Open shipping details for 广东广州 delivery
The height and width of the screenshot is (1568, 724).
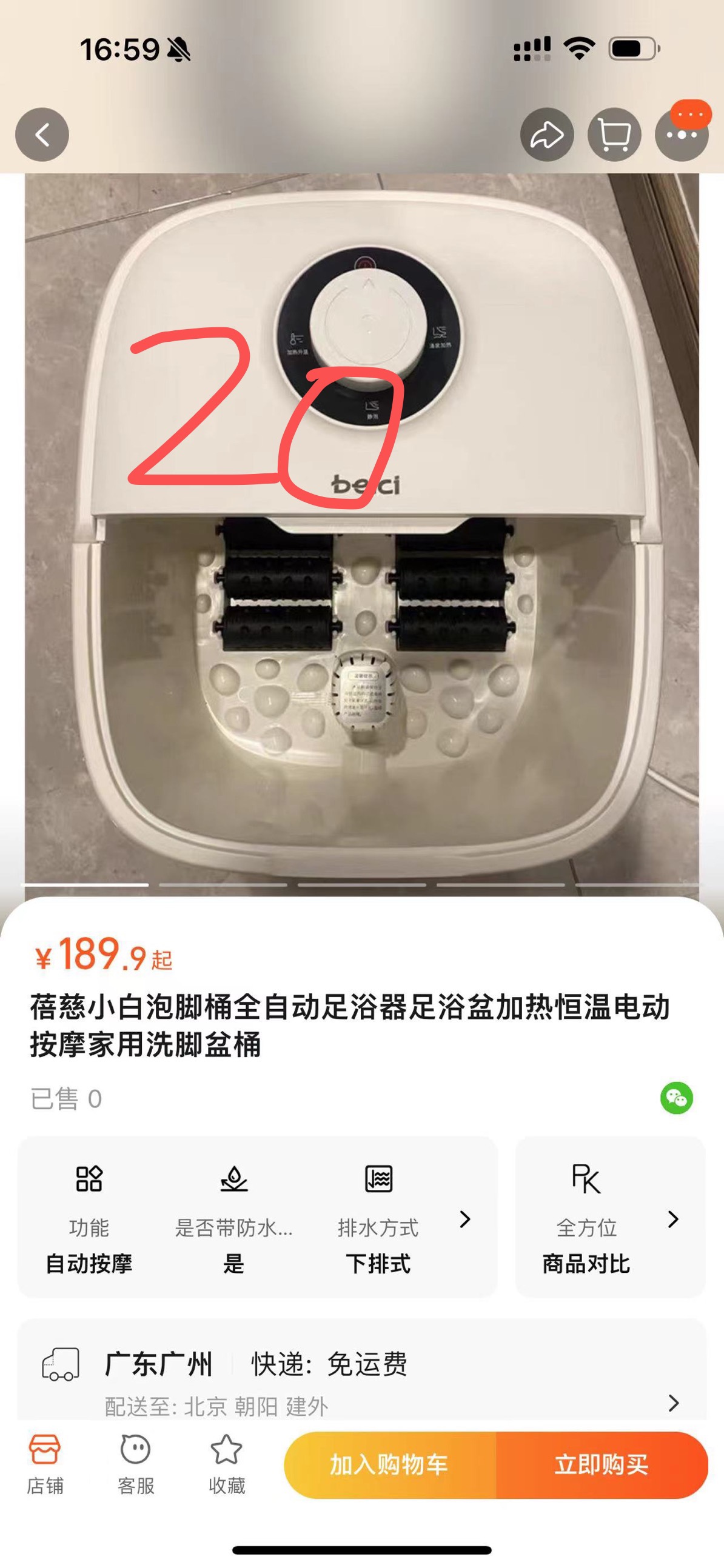(x=673, y=1403)
